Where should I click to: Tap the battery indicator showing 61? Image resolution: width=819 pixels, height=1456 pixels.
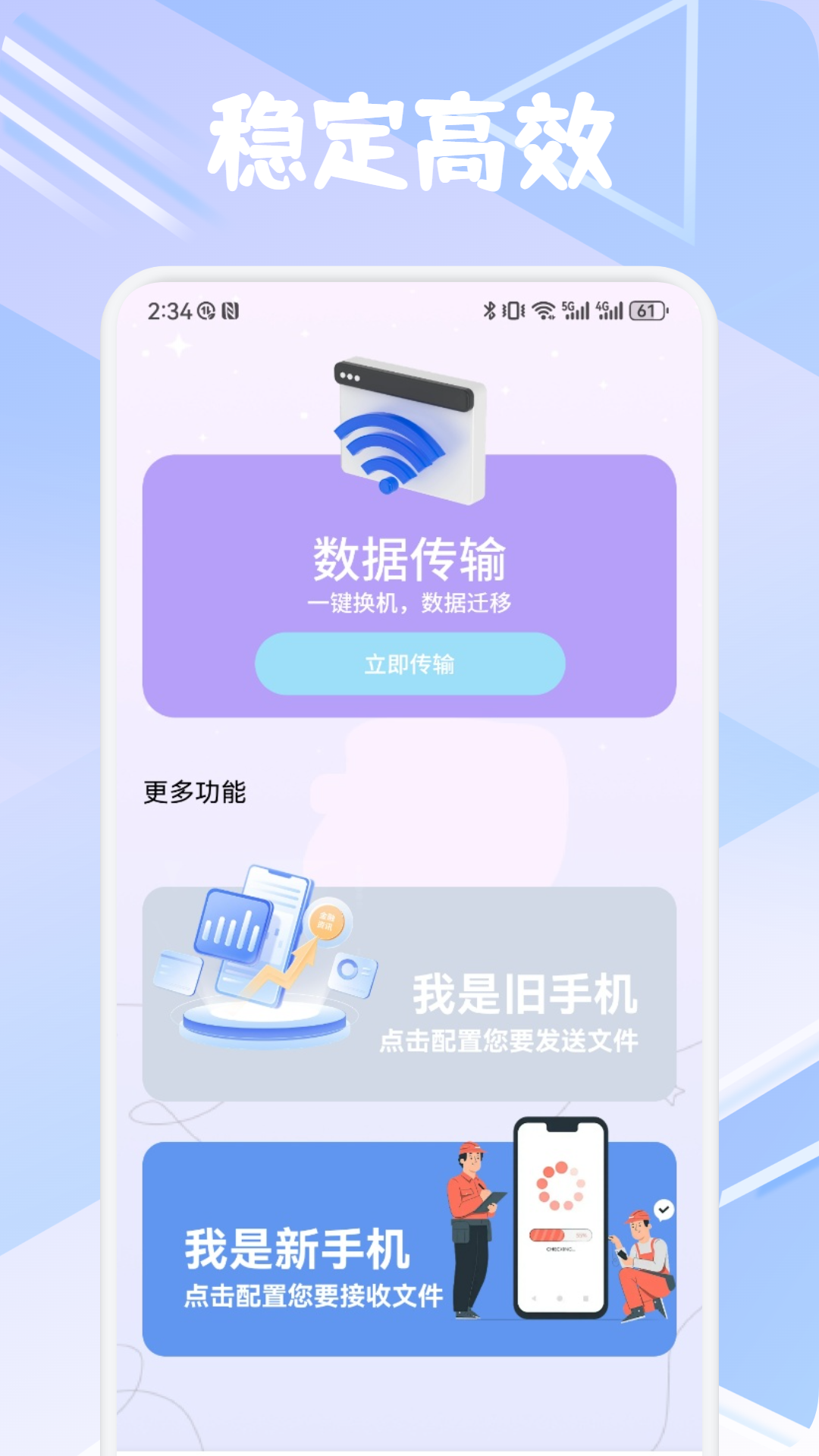click(x=645, y=310)
